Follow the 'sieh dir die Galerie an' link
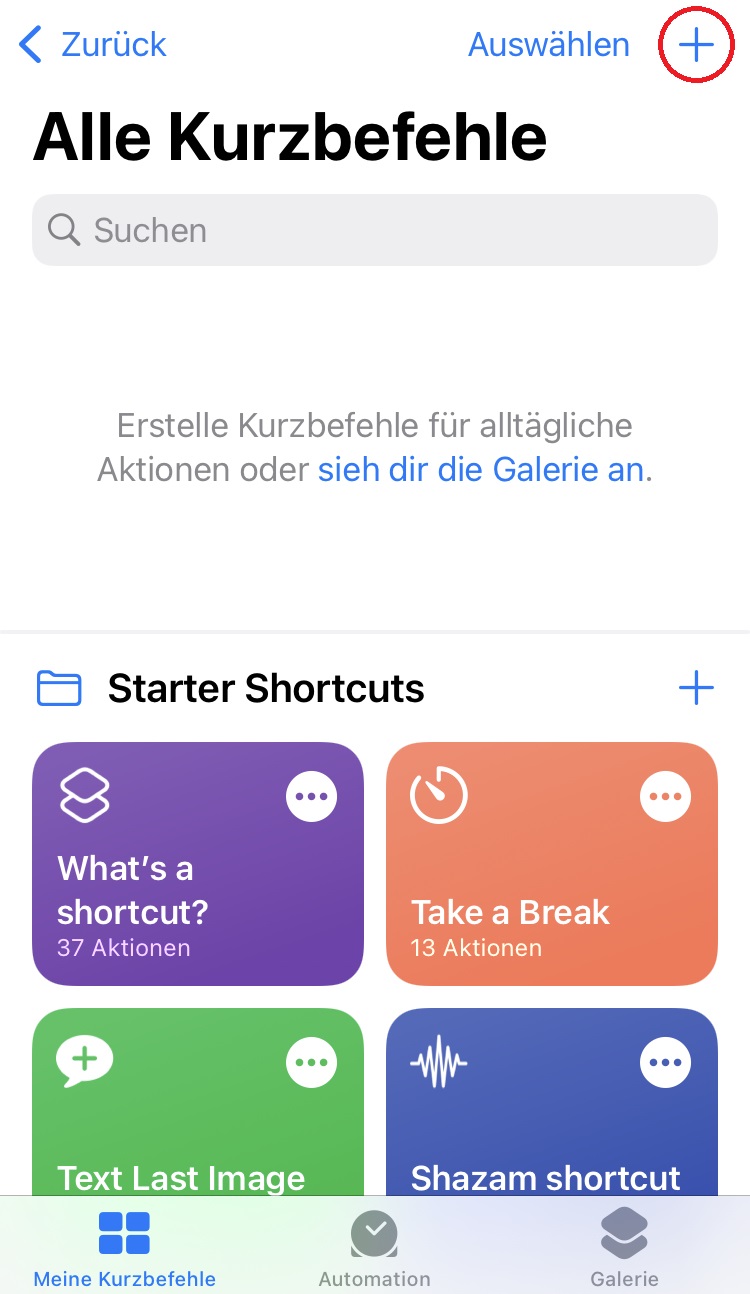 point(481,469)
